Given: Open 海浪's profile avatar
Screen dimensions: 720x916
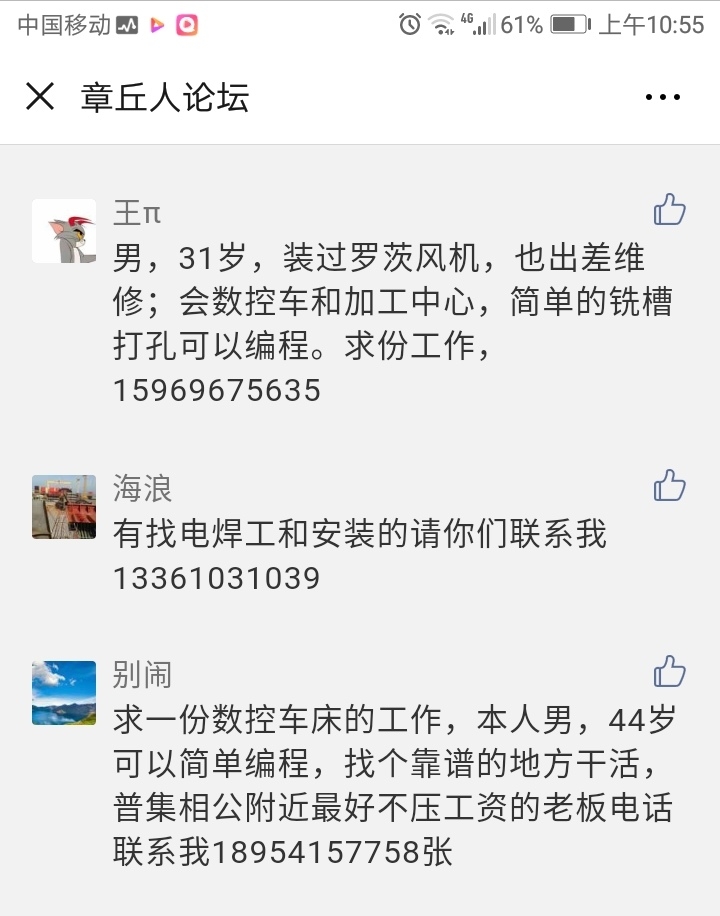Looking at the screenshot, I should 64,507.
